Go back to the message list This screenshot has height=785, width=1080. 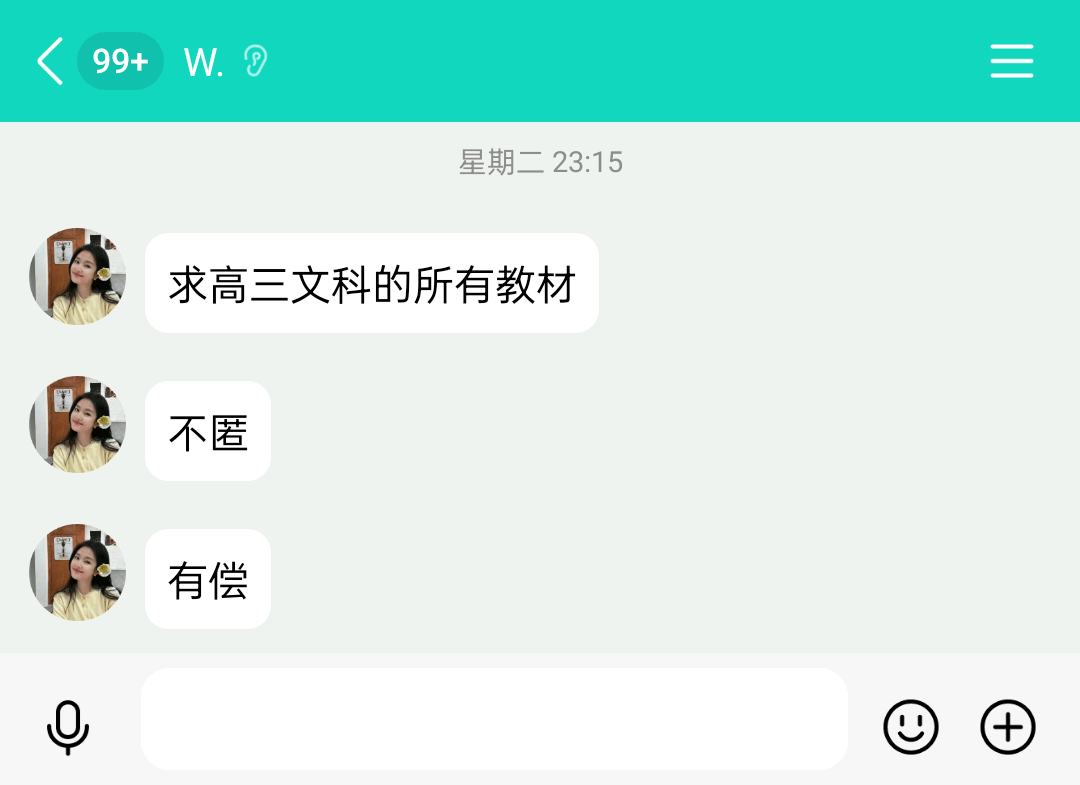coord(50,61)
